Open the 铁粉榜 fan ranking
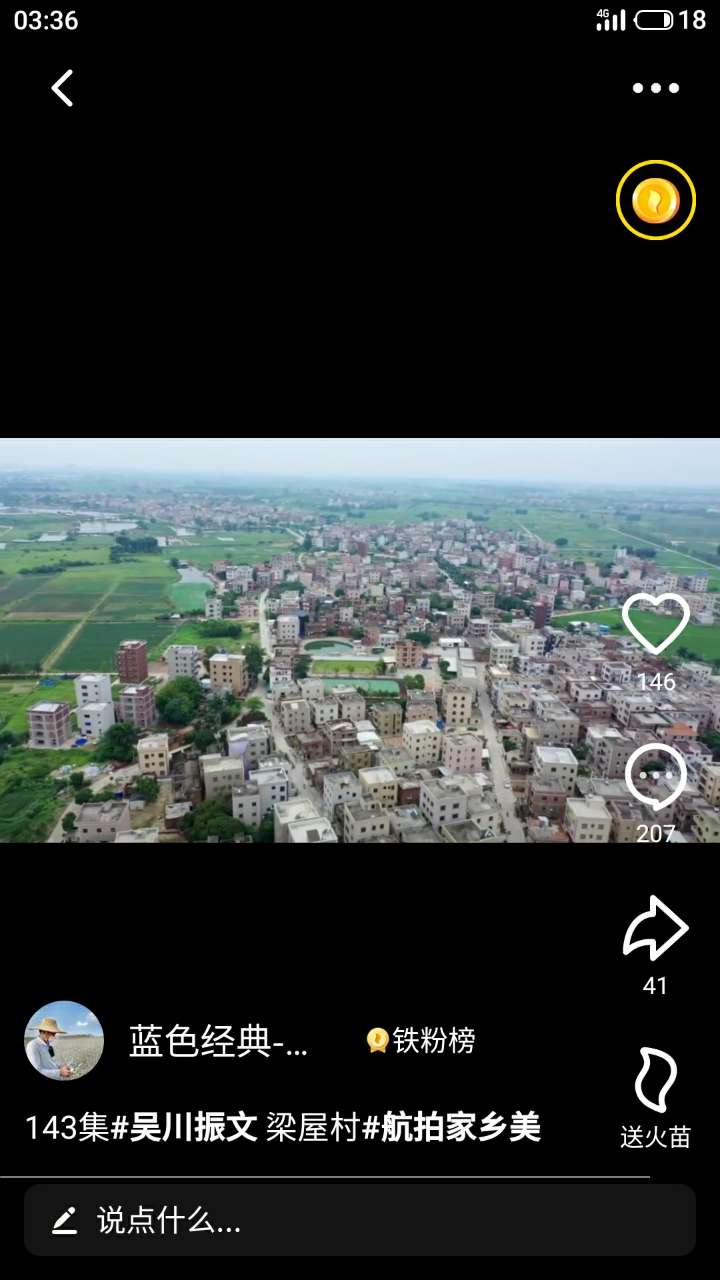Viewport: 720px width, 1280px height. [421, 1041]
